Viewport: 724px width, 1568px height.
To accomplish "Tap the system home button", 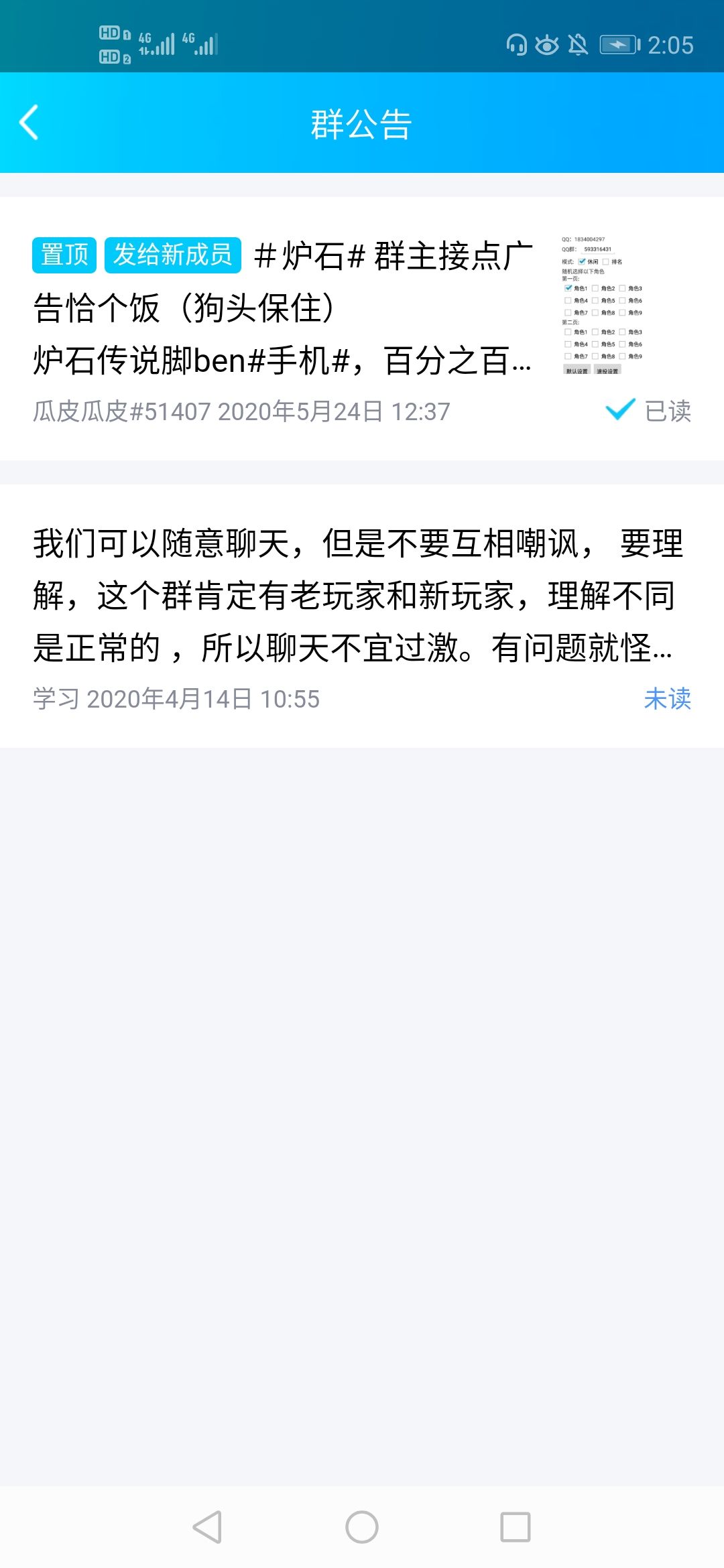I will point(362,1527).
